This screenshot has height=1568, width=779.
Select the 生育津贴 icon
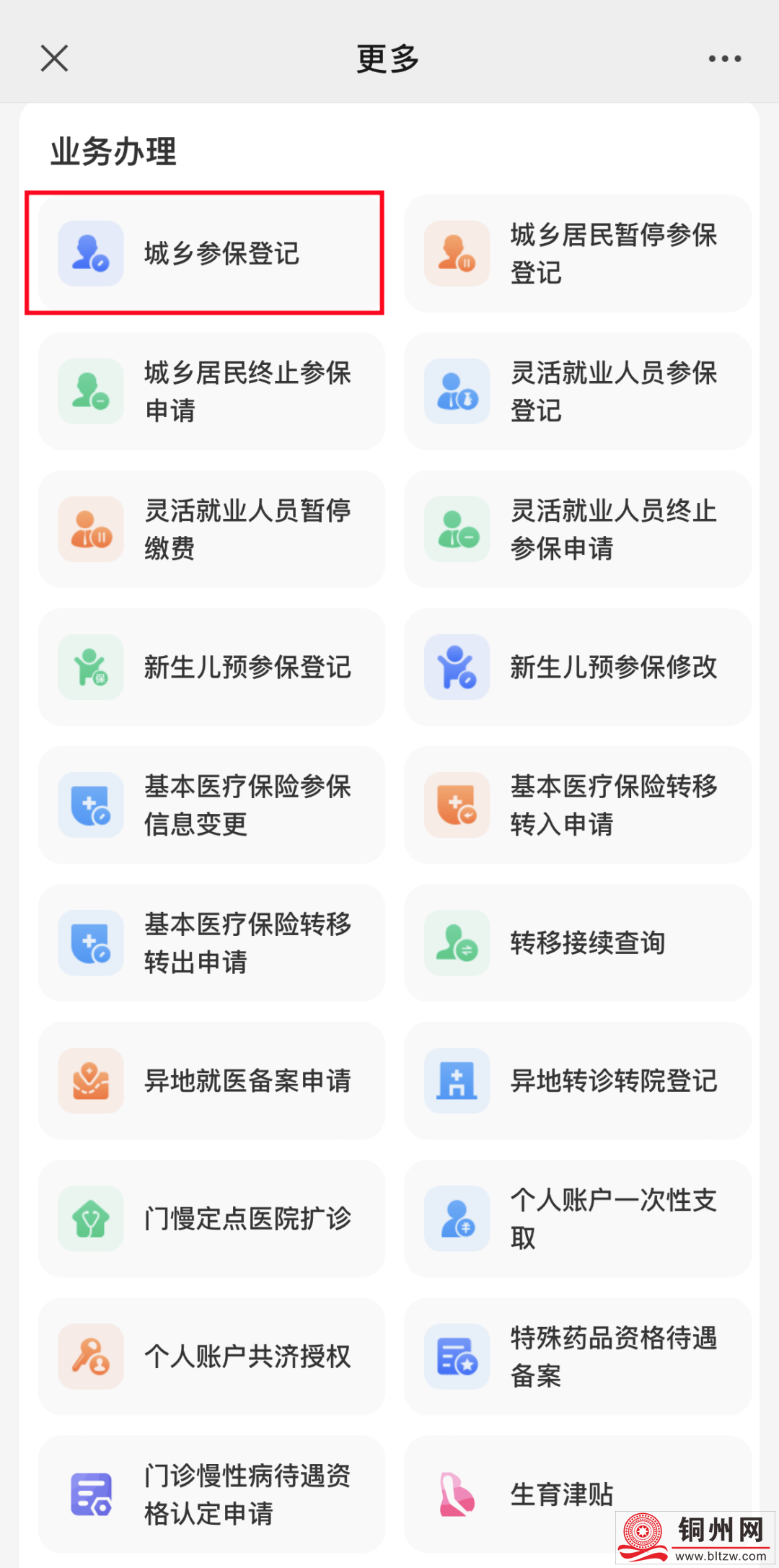pyautogui.click(x=457, y=1495)
